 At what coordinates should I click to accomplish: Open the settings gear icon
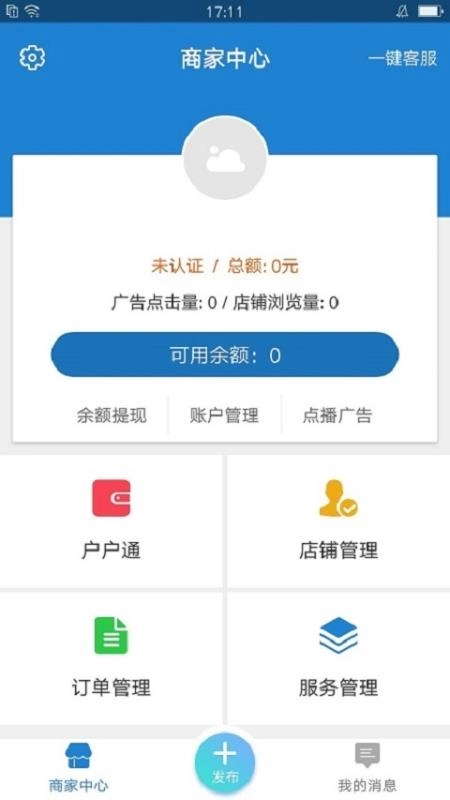tap(32, 58)
